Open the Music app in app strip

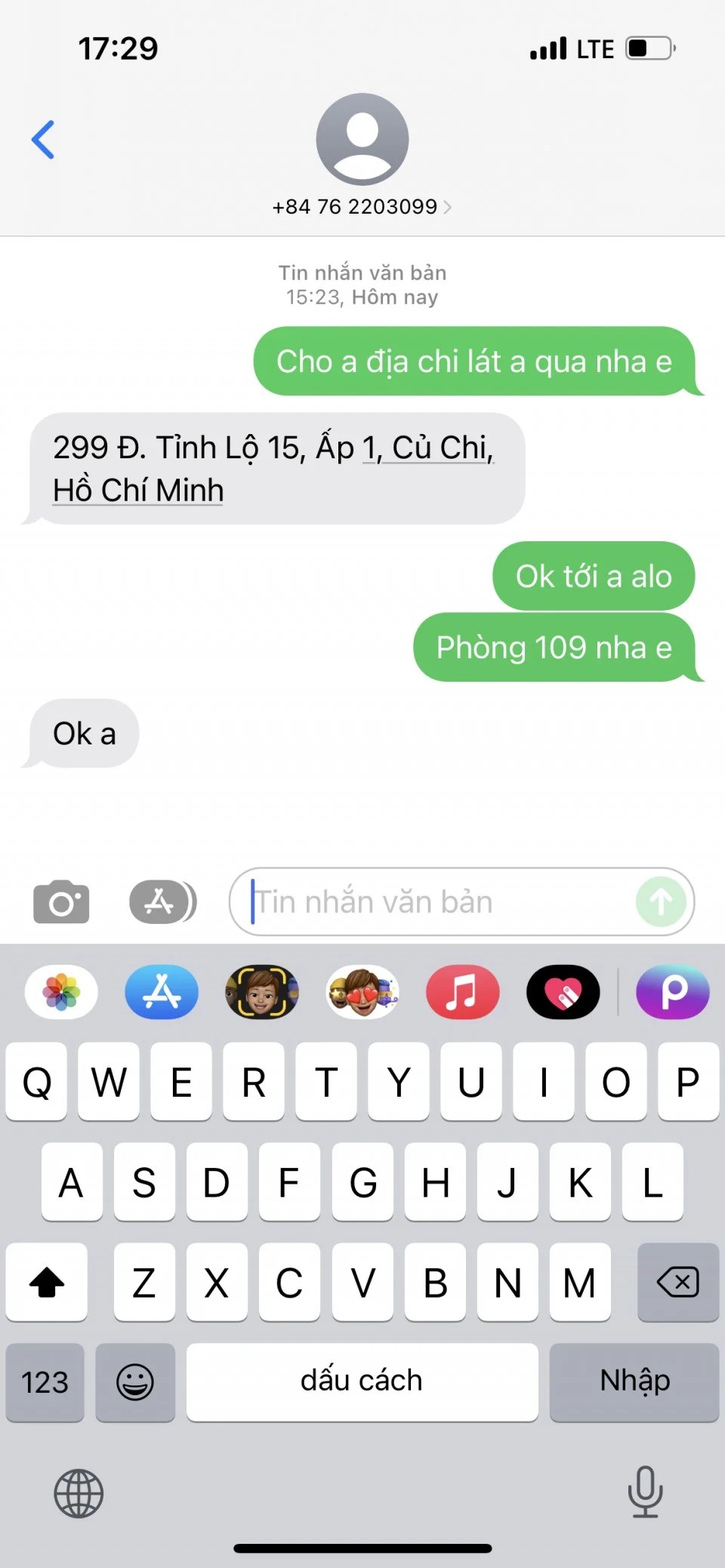click(x=462, y=992)
